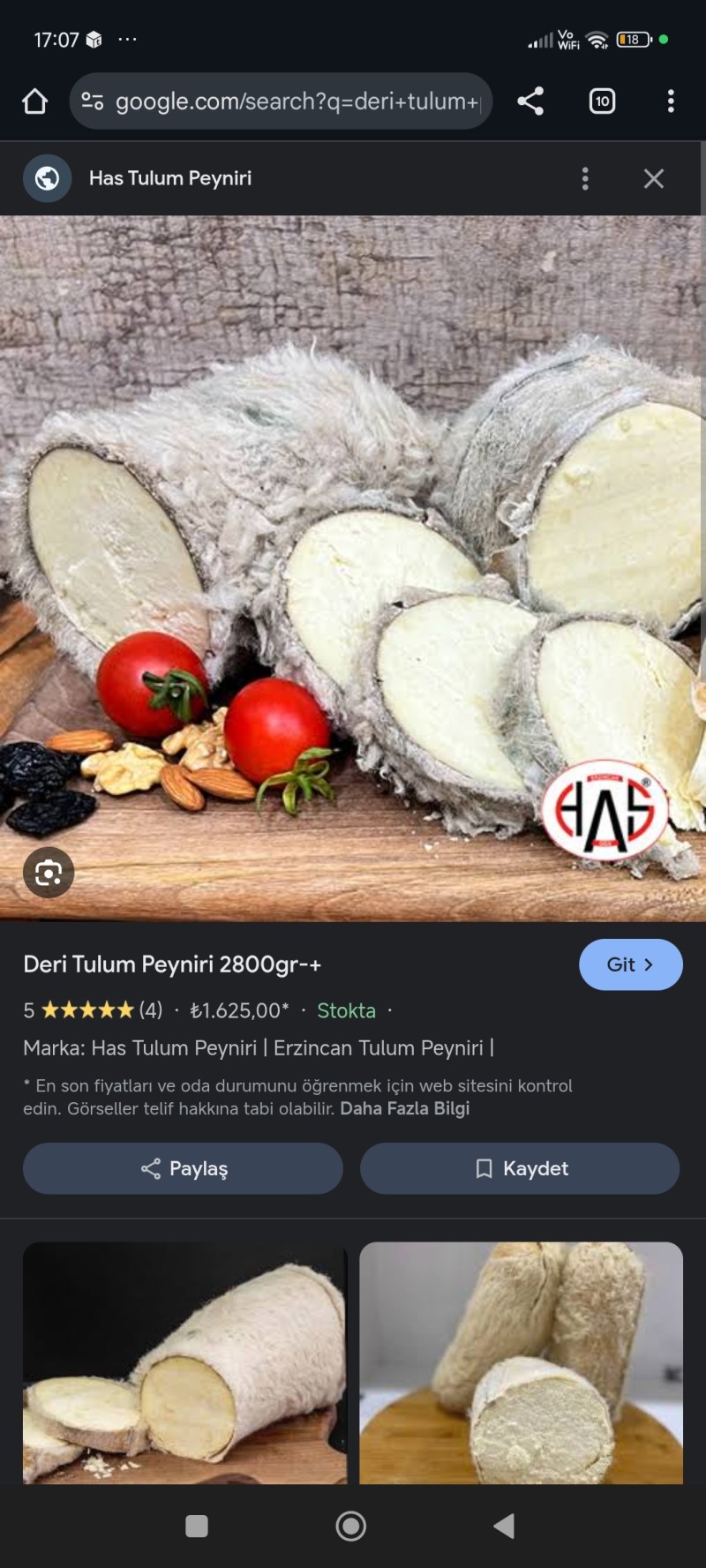The image size is (706, 1568).
Task: Open the browser three-dot menu
Action: 671,101
